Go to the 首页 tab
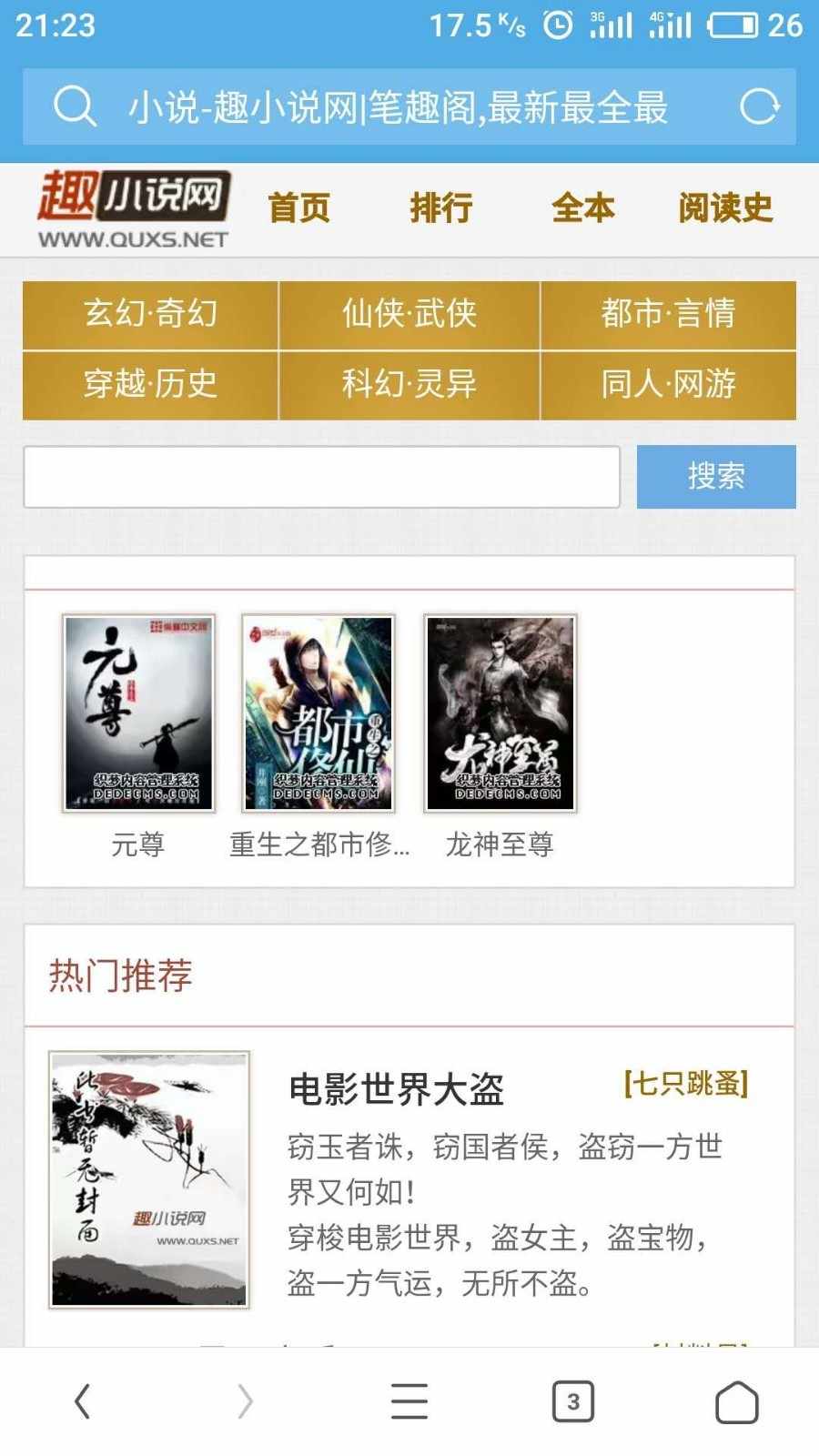Image resolution: width=819 pixels, height=1456 pixels. tap(298, 208)
